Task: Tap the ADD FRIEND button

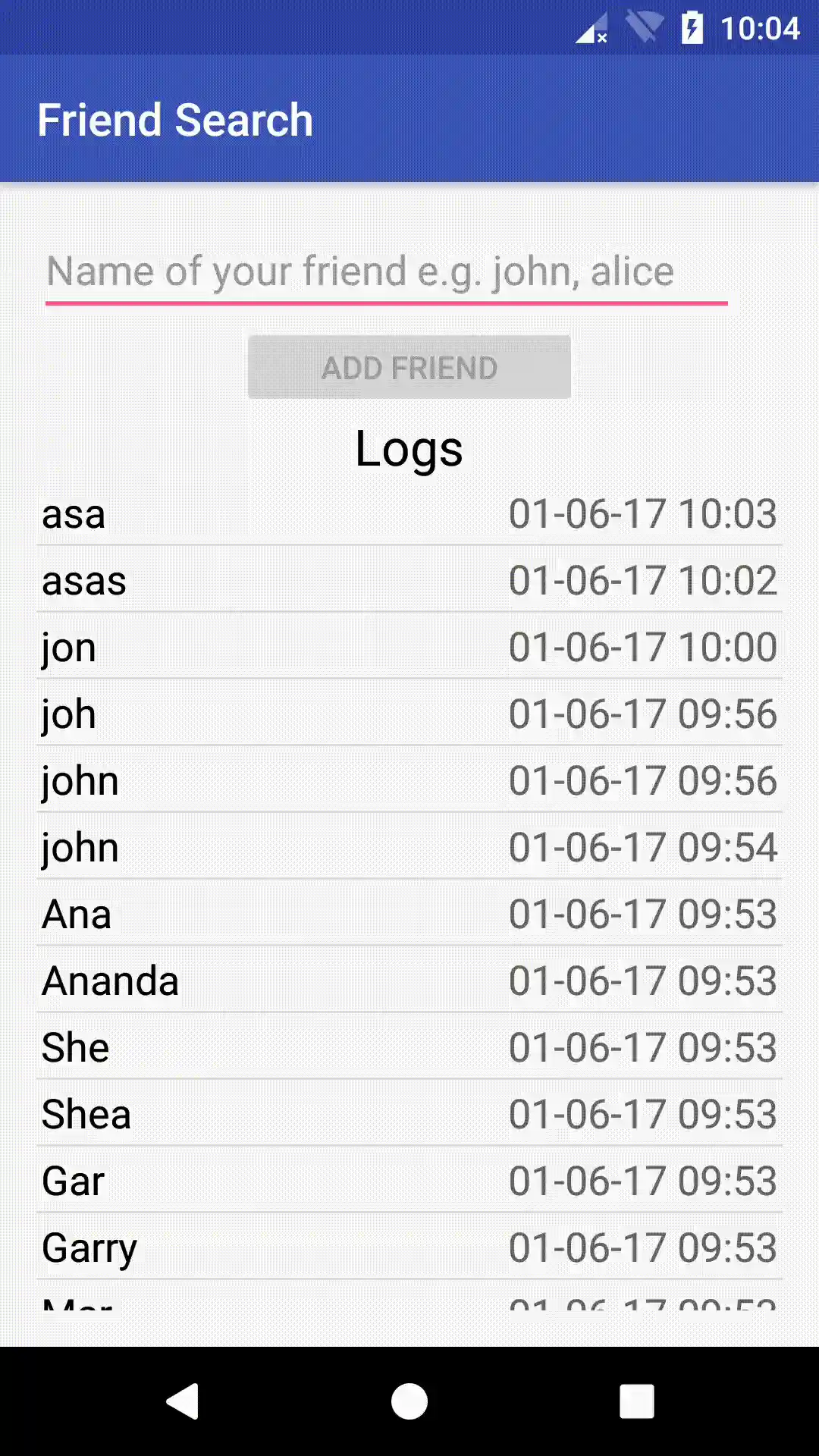Action: 409,368
